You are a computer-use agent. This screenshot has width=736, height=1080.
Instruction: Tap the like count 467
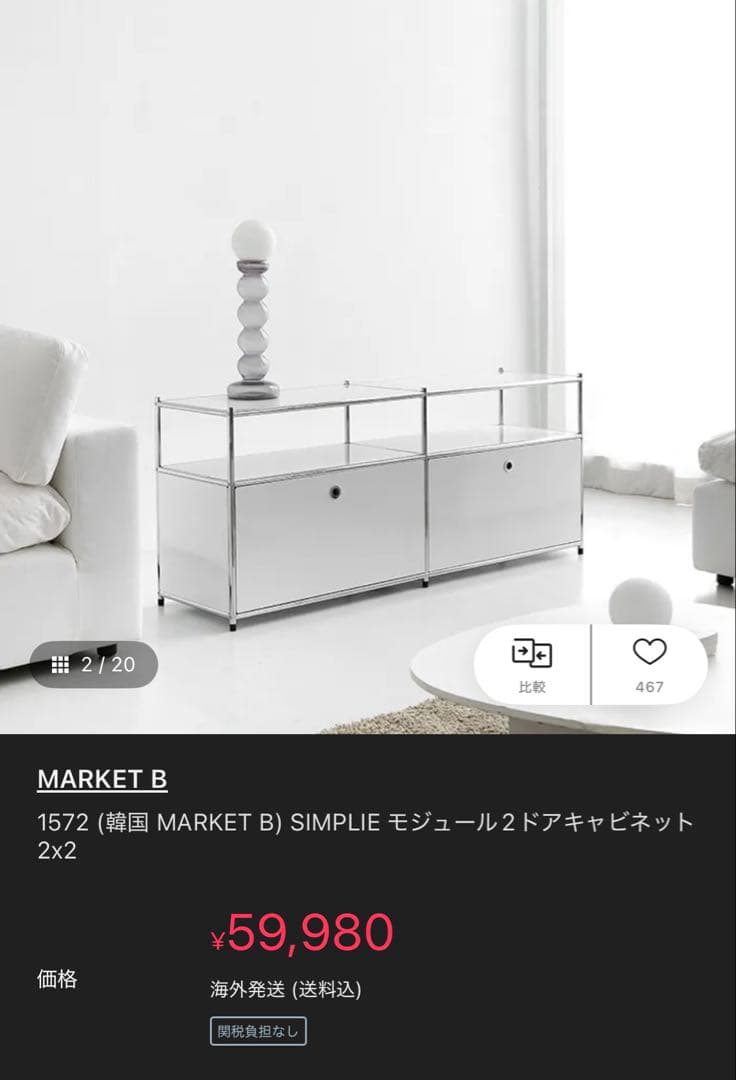[x=651, y=686]
